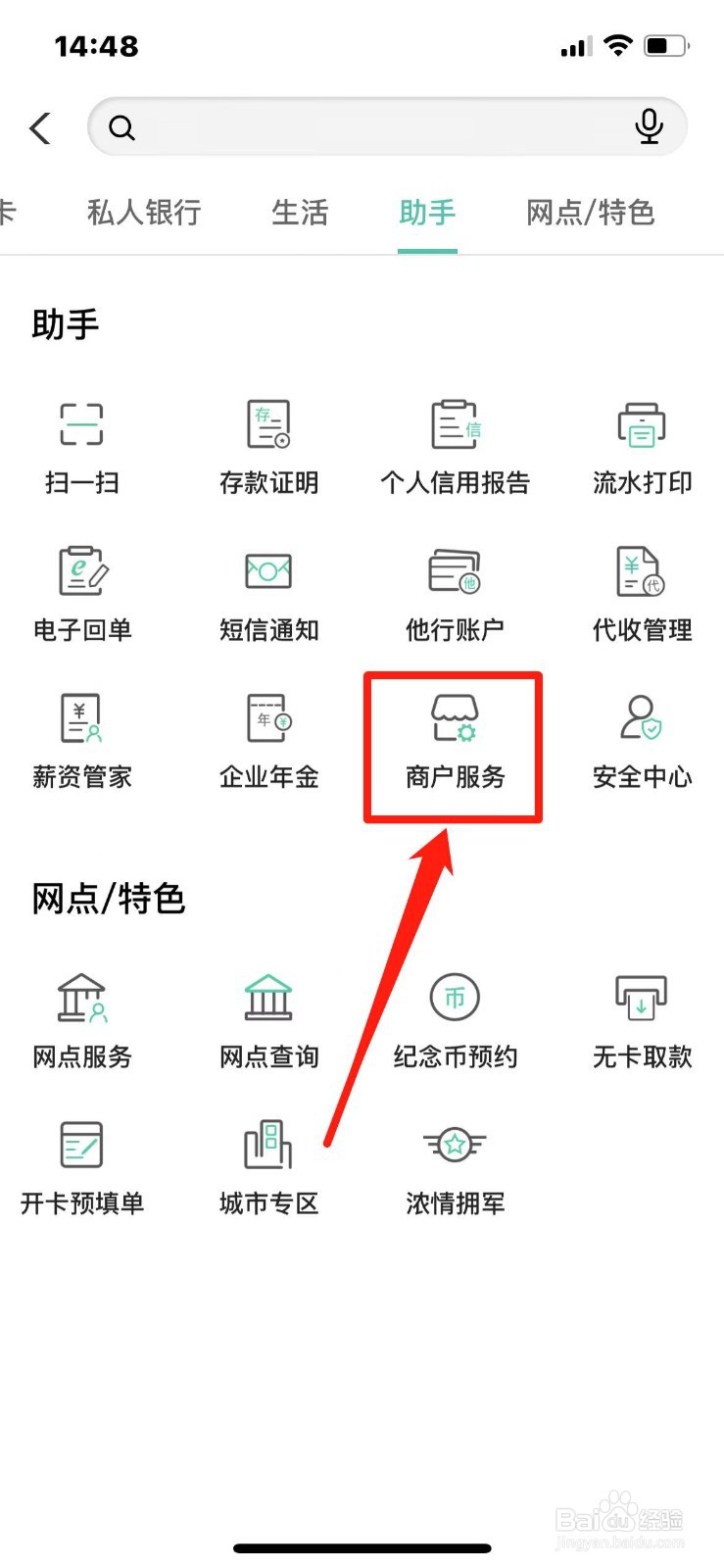Select the 无卡取款 cardless withdrawal icon
The width and height of the screenshot is (724, 1568).
(x=640, y=1019)
